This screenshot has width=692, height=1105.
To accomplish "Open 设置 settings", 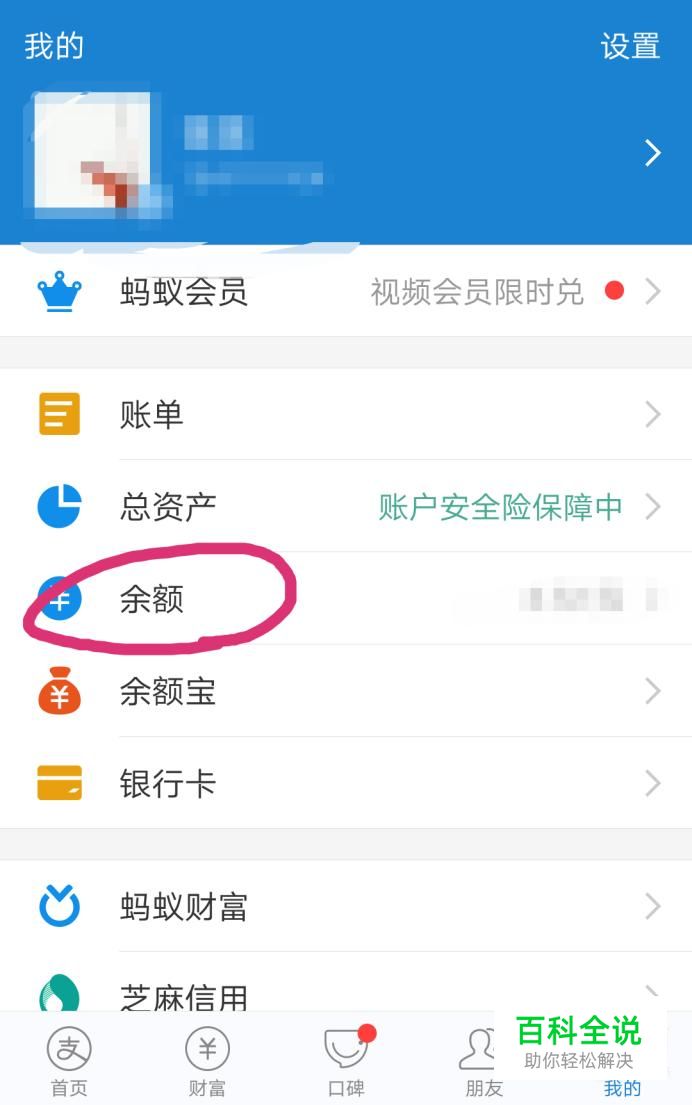I will (630, 47).
